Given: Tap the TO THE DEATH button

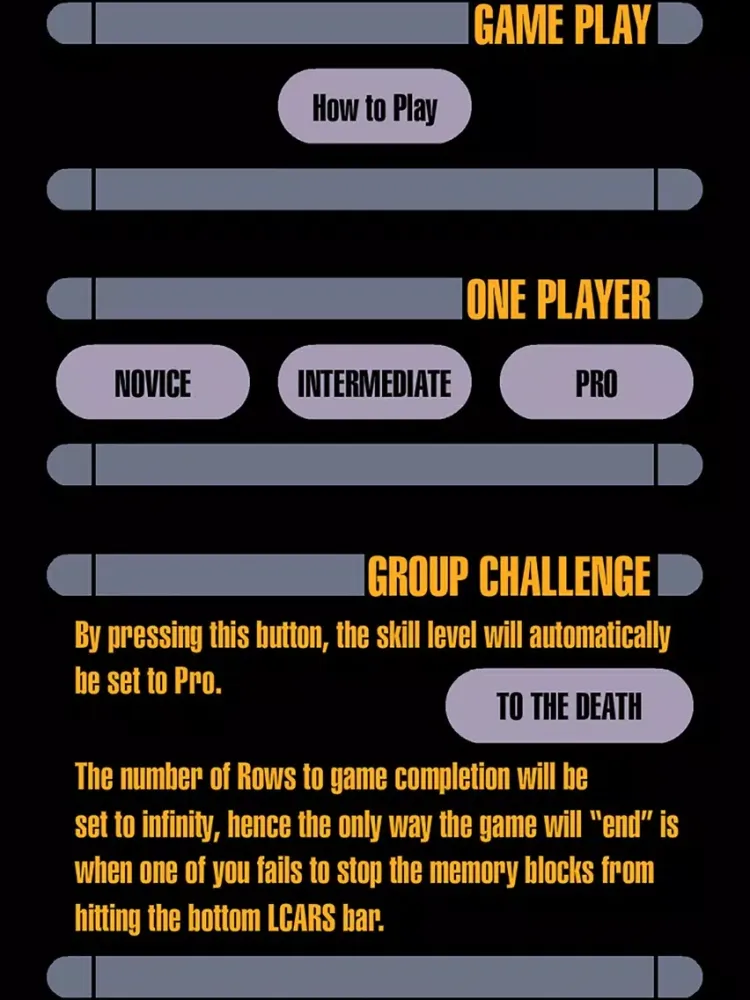Looking at the screenshot, I should (x=568, y=707).
